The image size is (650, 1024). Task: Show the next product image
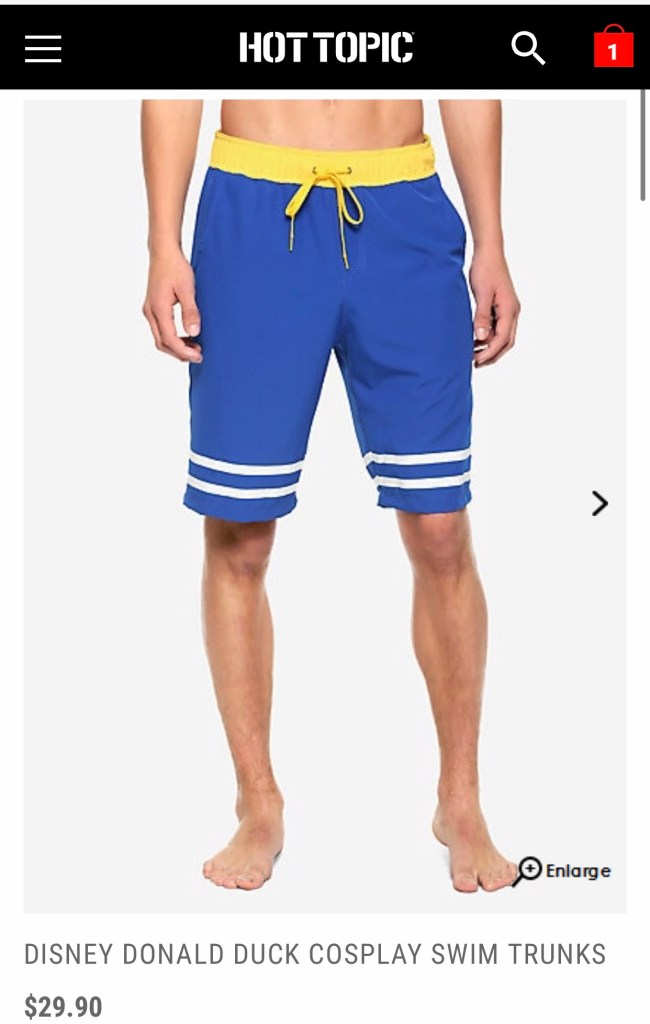599,503
